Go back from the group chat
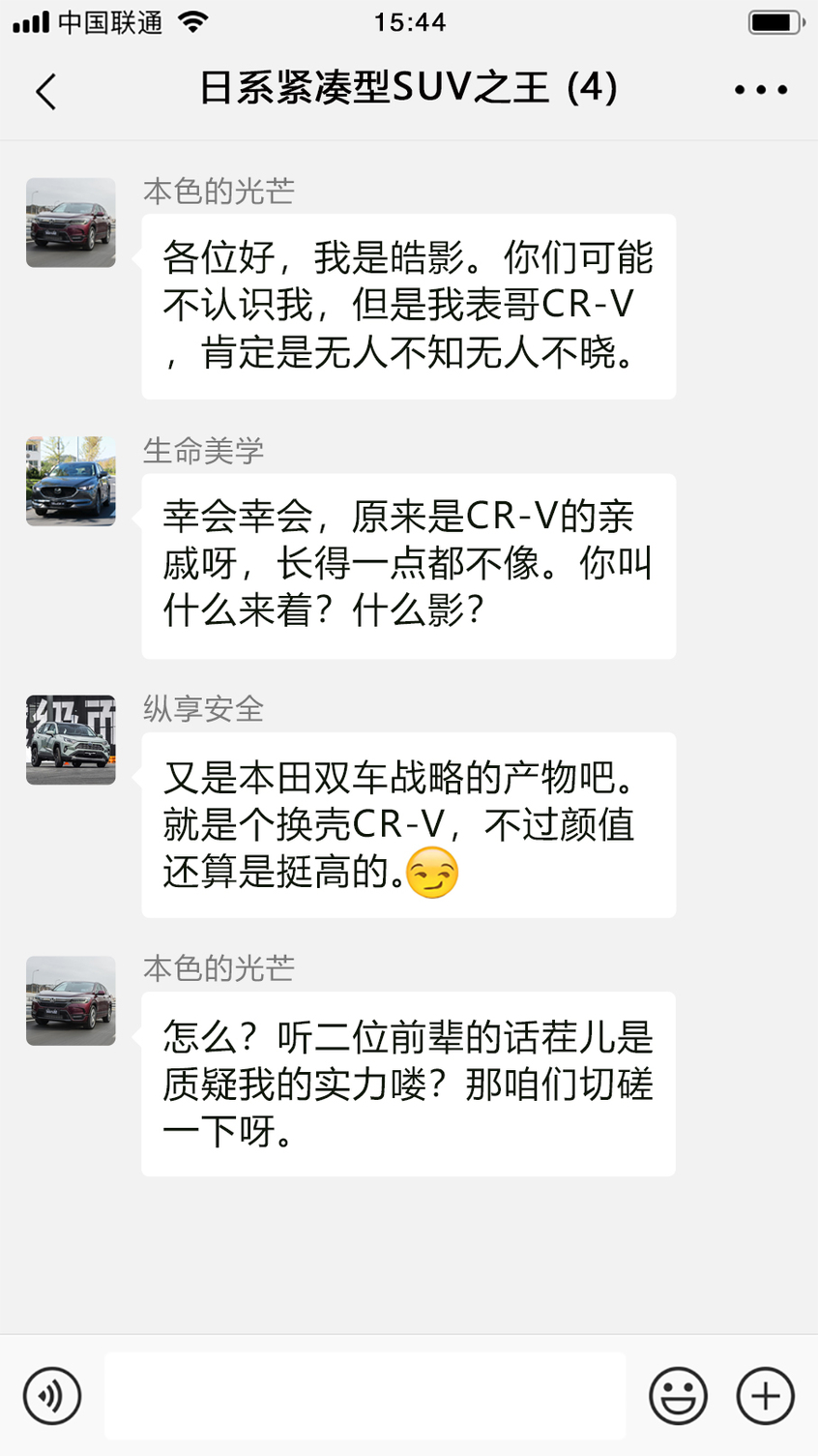Image resolution: width=818 pixels, height=1456 pixels. [45, 91]
